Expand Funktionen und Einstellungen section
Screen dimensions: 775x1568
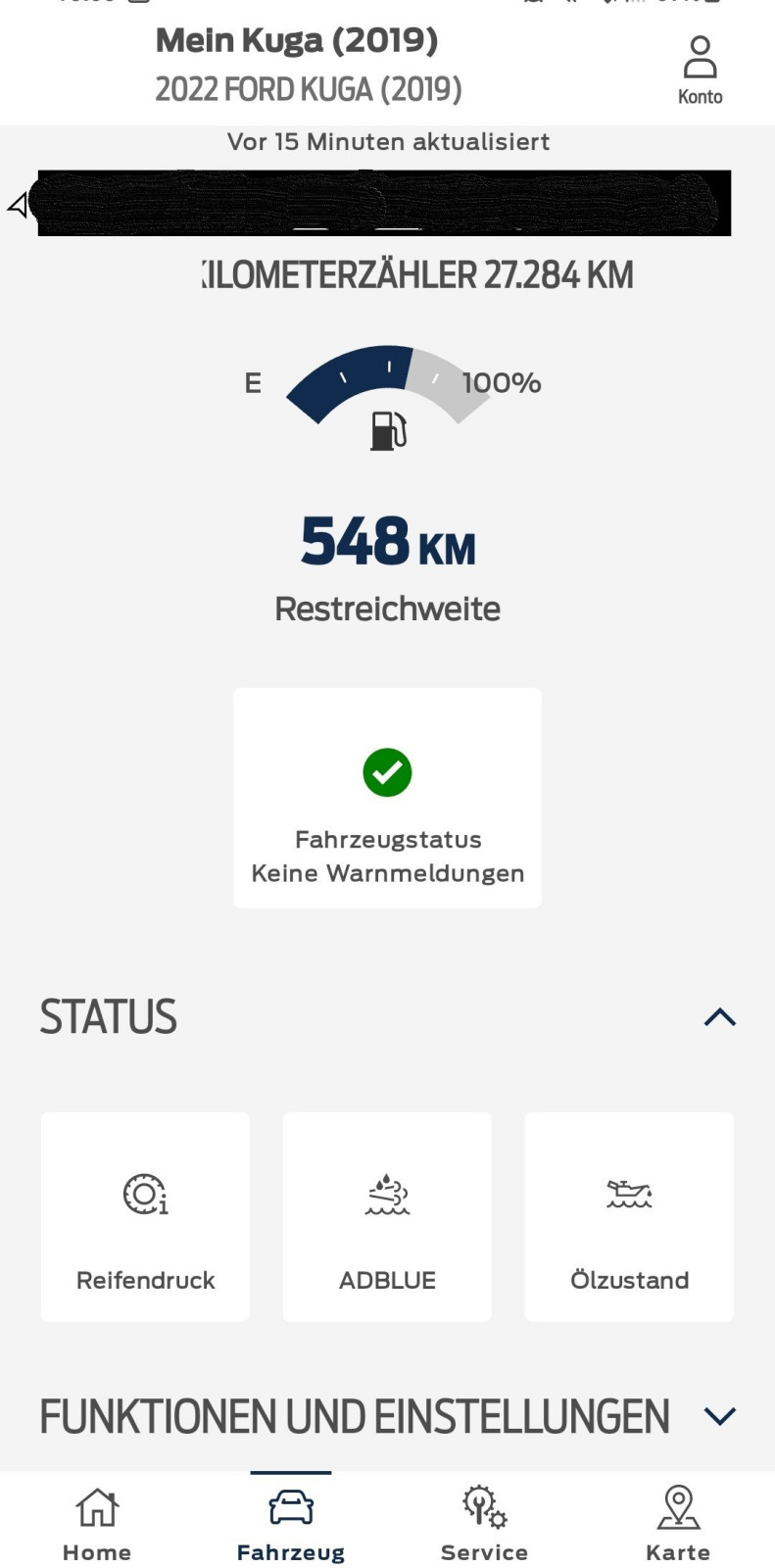coord(719,1416)
